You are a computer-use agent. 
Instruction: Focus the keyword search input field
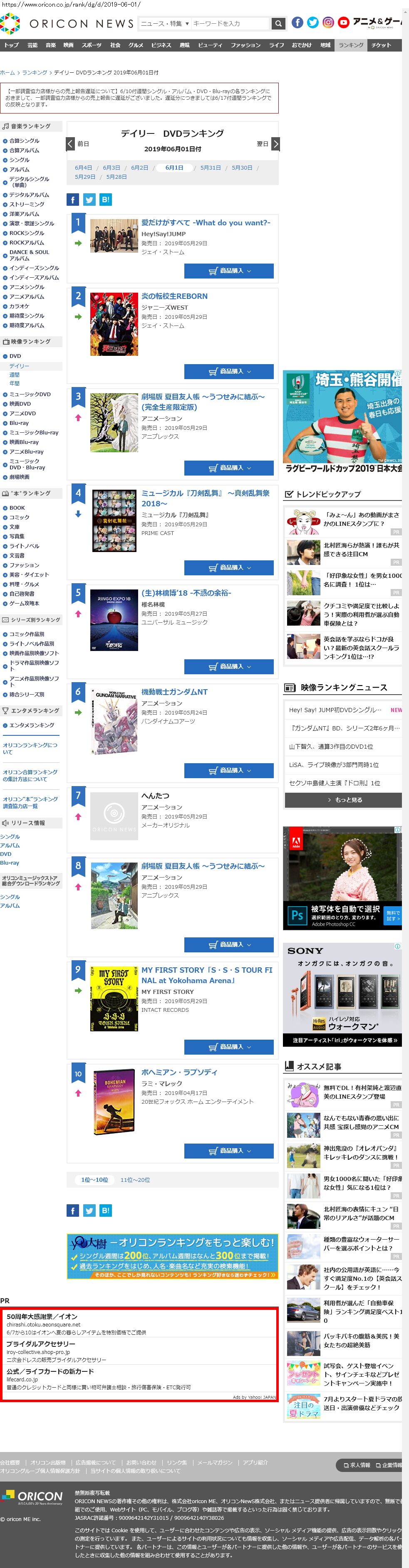point(231,24)
